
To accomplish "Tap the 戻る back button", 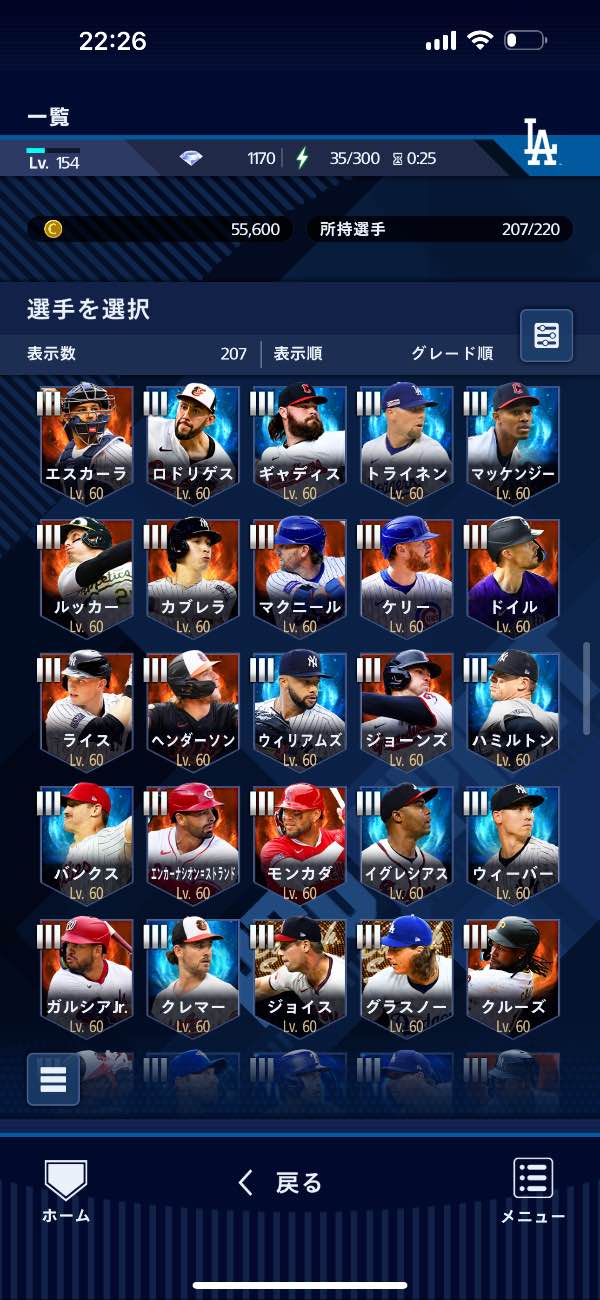I will click(x=281, y=1183).
